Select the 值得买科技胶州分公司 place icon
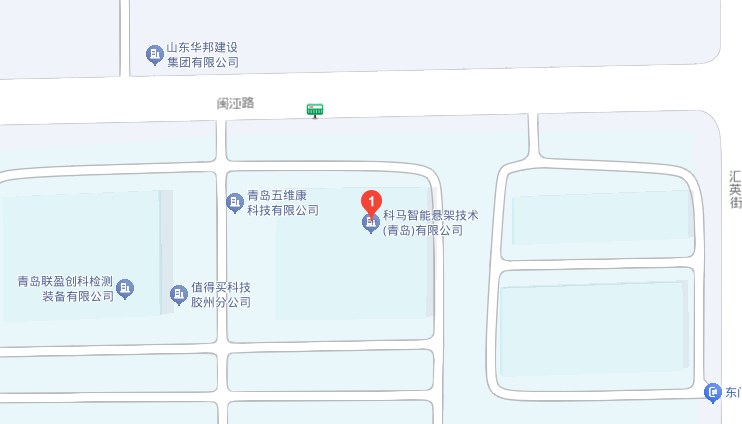Screen dimensions: 742x424 tap(178, 294)
